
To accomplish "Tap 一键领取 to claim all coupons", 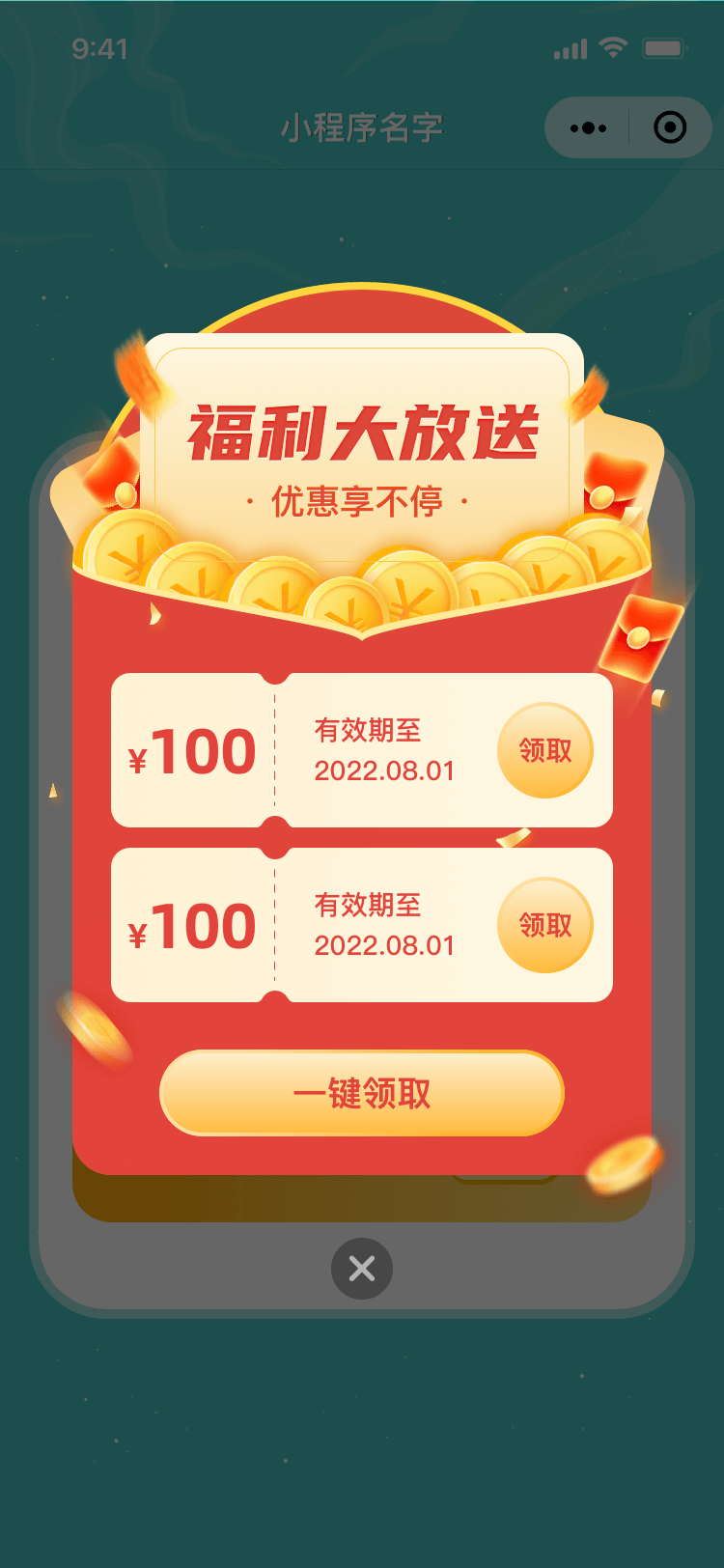I will point(361,1093).
